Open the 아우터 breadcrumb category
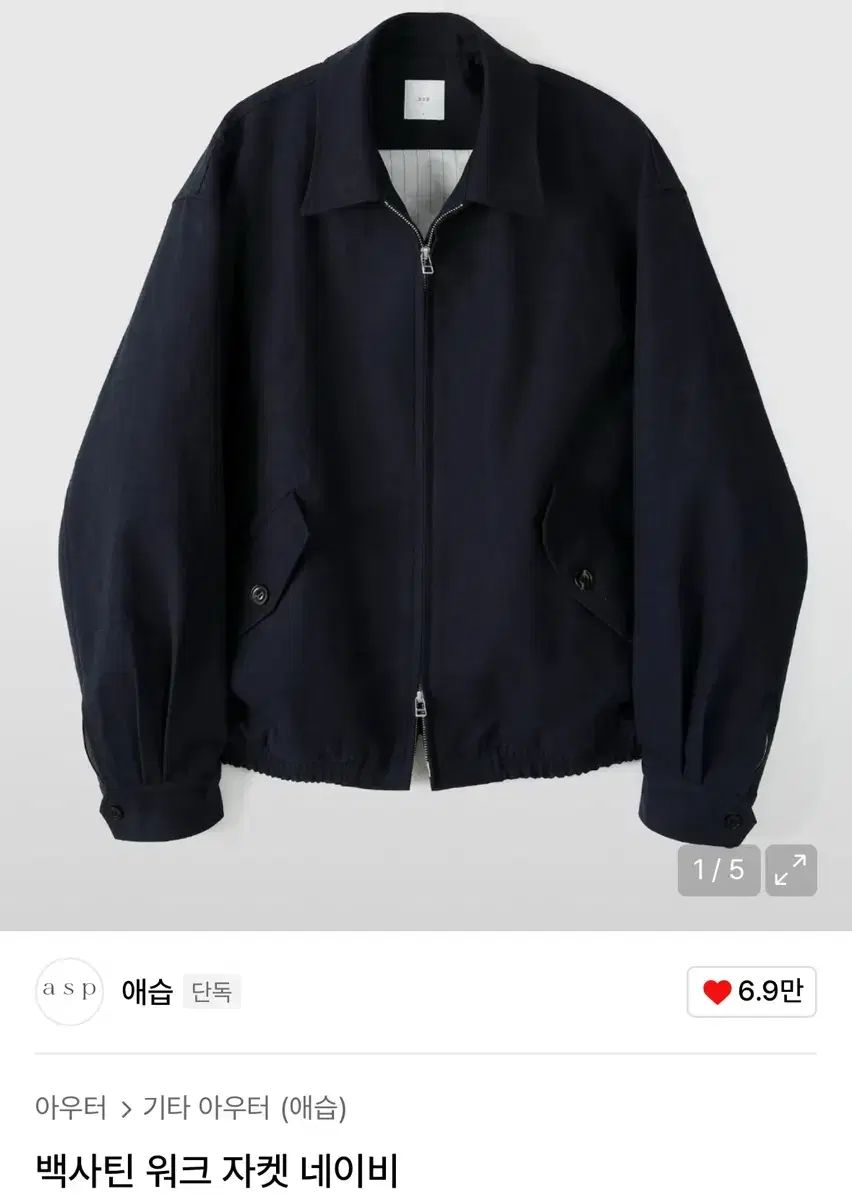This screenshot has width=852, height=1200. 70,1107
